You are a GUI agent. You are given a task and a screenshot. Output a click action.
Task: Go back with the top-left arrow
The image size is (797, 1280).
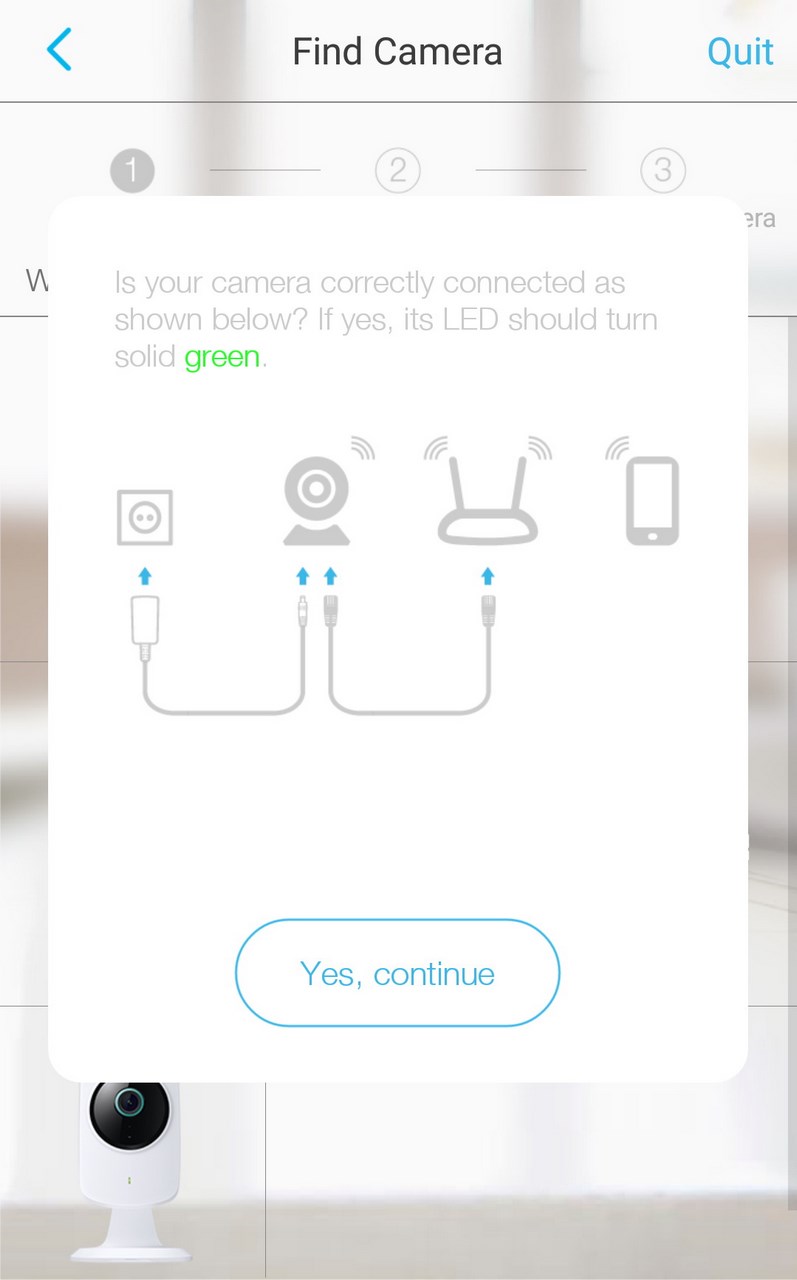[59, 50]
